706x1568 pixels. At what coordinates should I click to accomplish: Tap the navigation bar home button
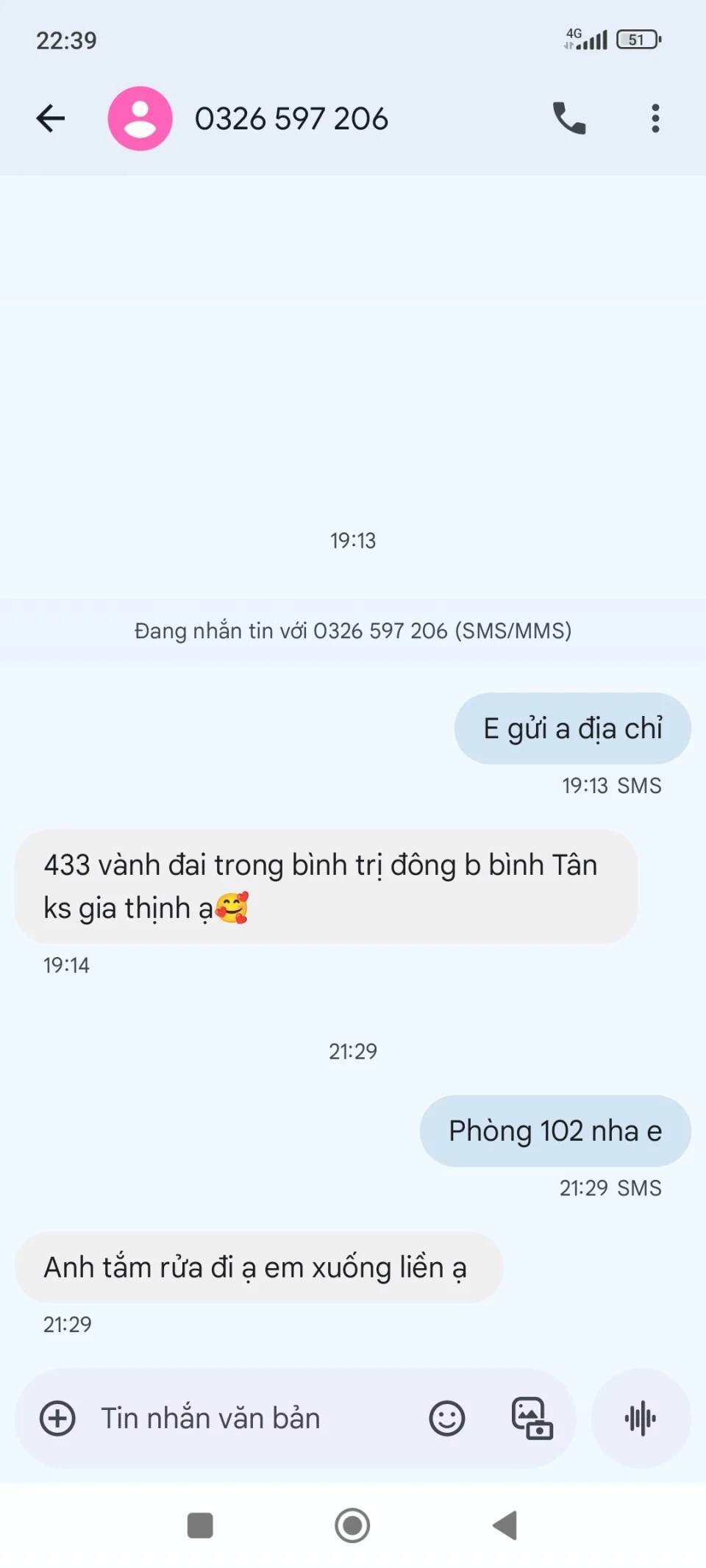point(352,1525)
